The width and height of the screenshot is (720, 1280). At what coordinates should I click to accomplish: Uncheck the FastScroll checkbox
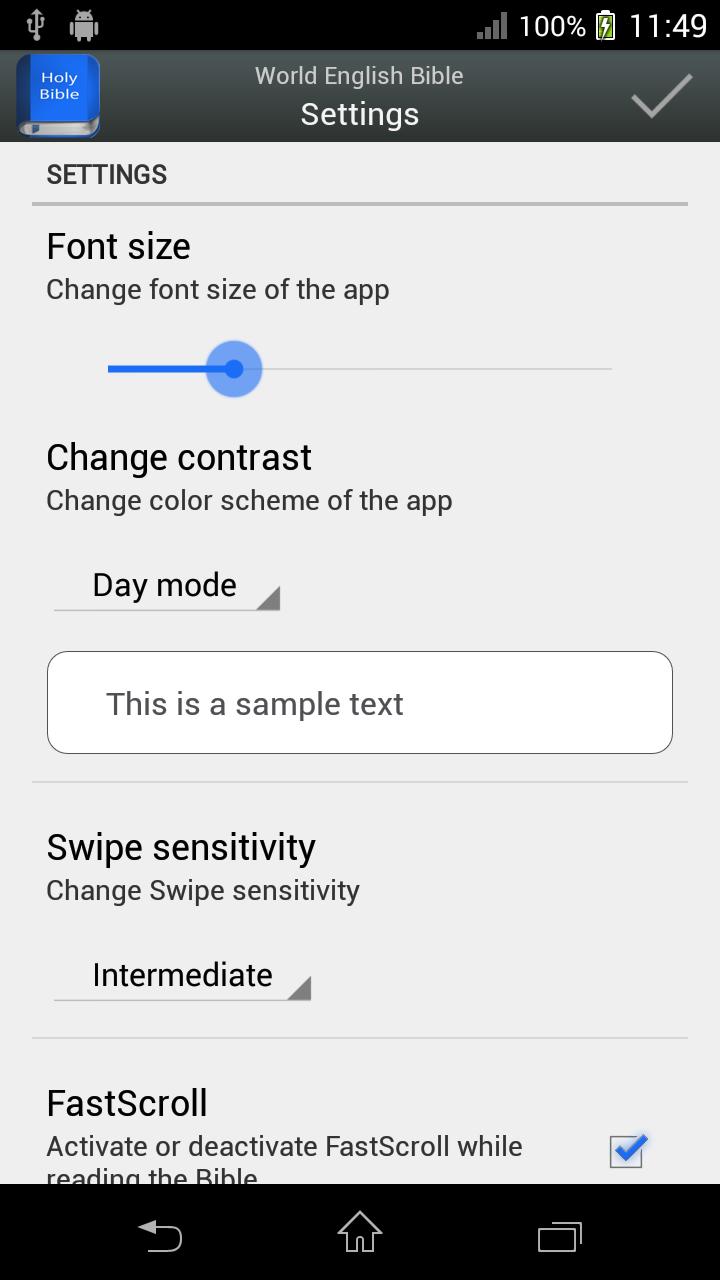coord(628,1150)
